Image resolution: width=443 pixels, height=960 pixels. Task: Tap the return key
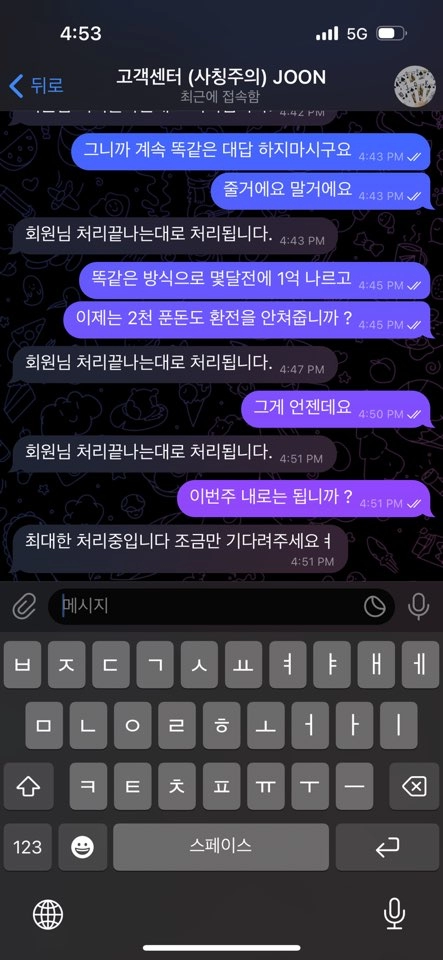[387, 847]
